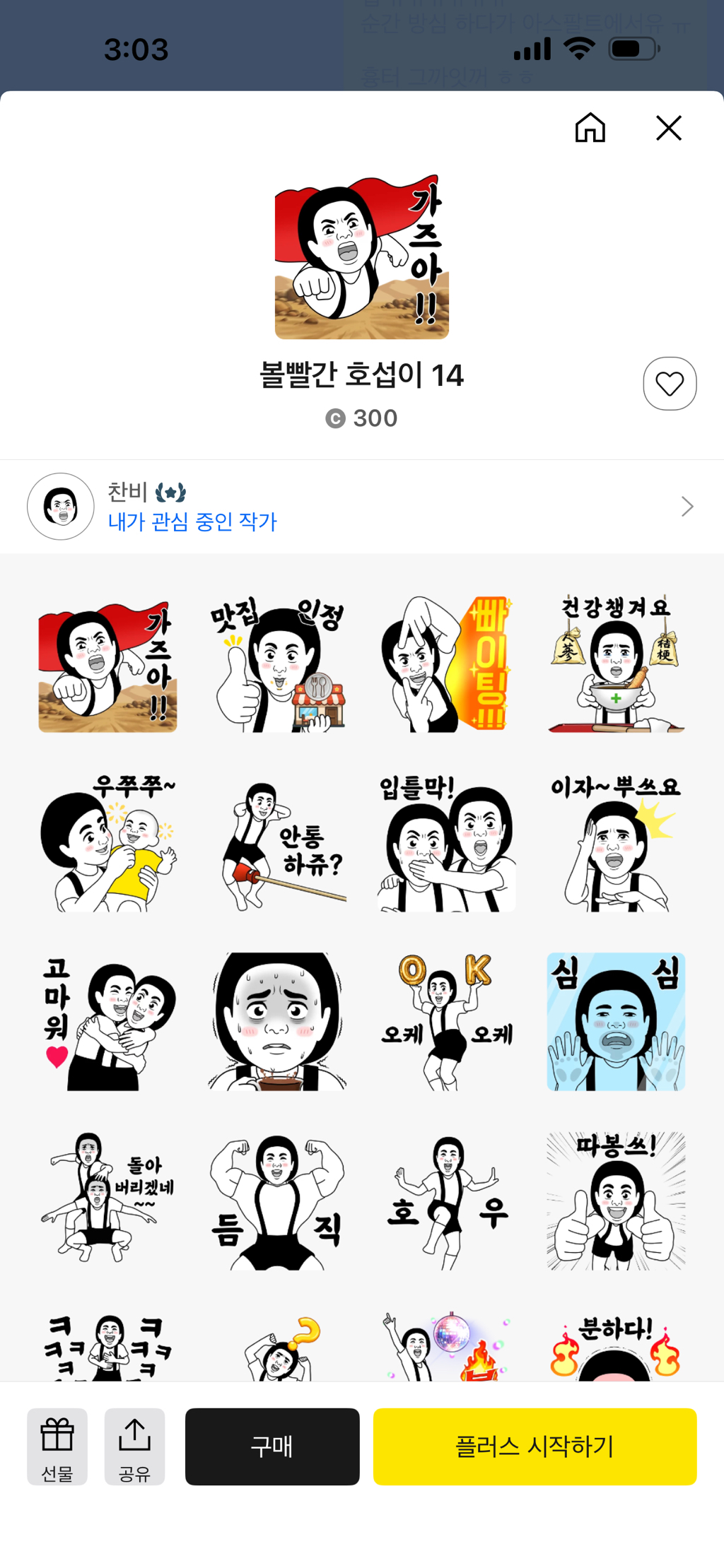724x1568 pixels.
Task: Preview the 안통하쥬? emoticon
Action: (277, 842)
